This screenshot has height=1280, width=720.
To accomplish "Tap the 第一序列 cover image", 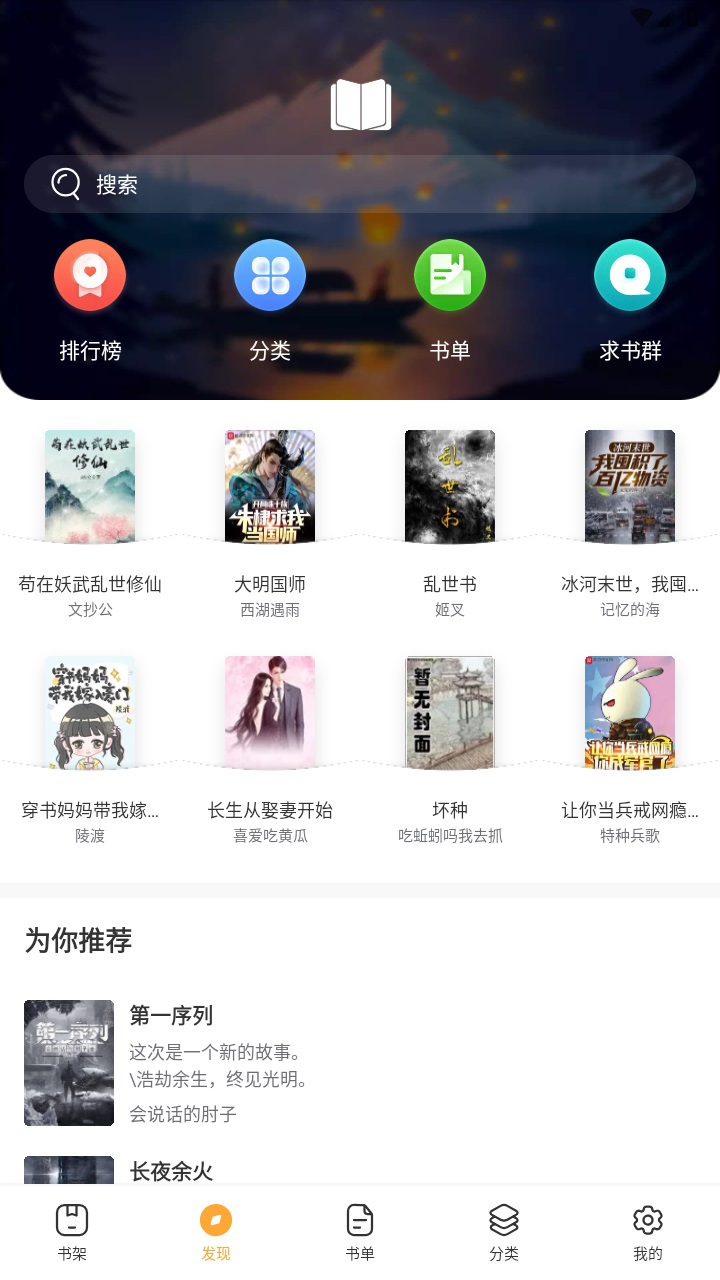I will pos(68,1062).
